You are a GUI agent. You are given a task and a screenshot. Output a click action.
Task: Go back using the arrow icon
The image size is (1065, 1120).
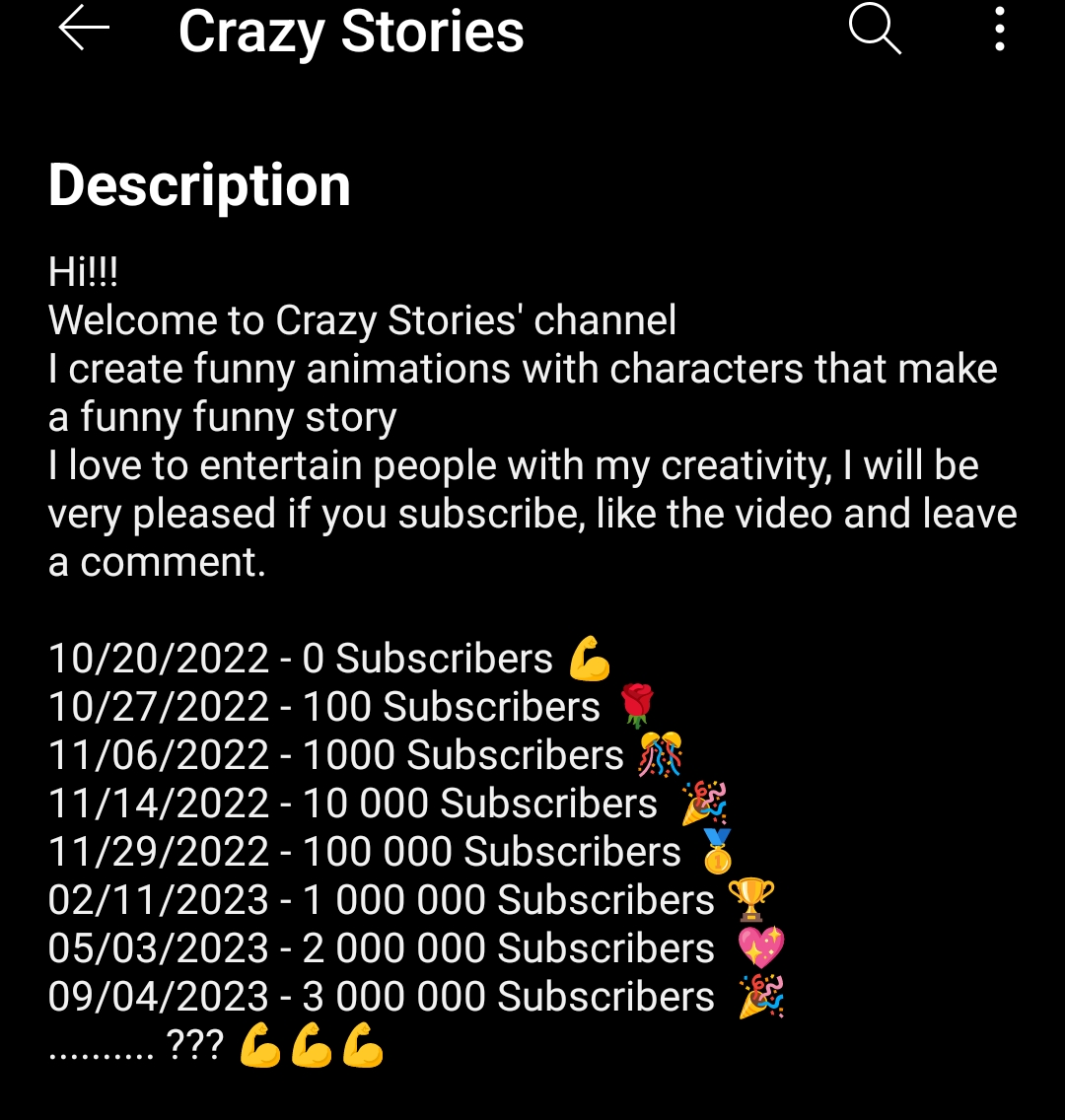[x=84, y=29]
